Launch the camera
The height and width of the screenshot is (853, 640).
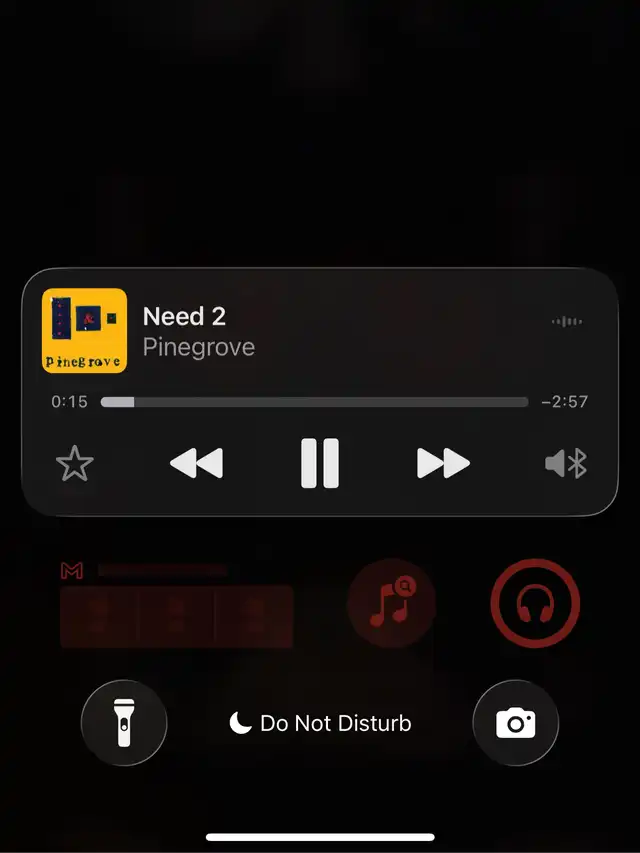[515, 723]
